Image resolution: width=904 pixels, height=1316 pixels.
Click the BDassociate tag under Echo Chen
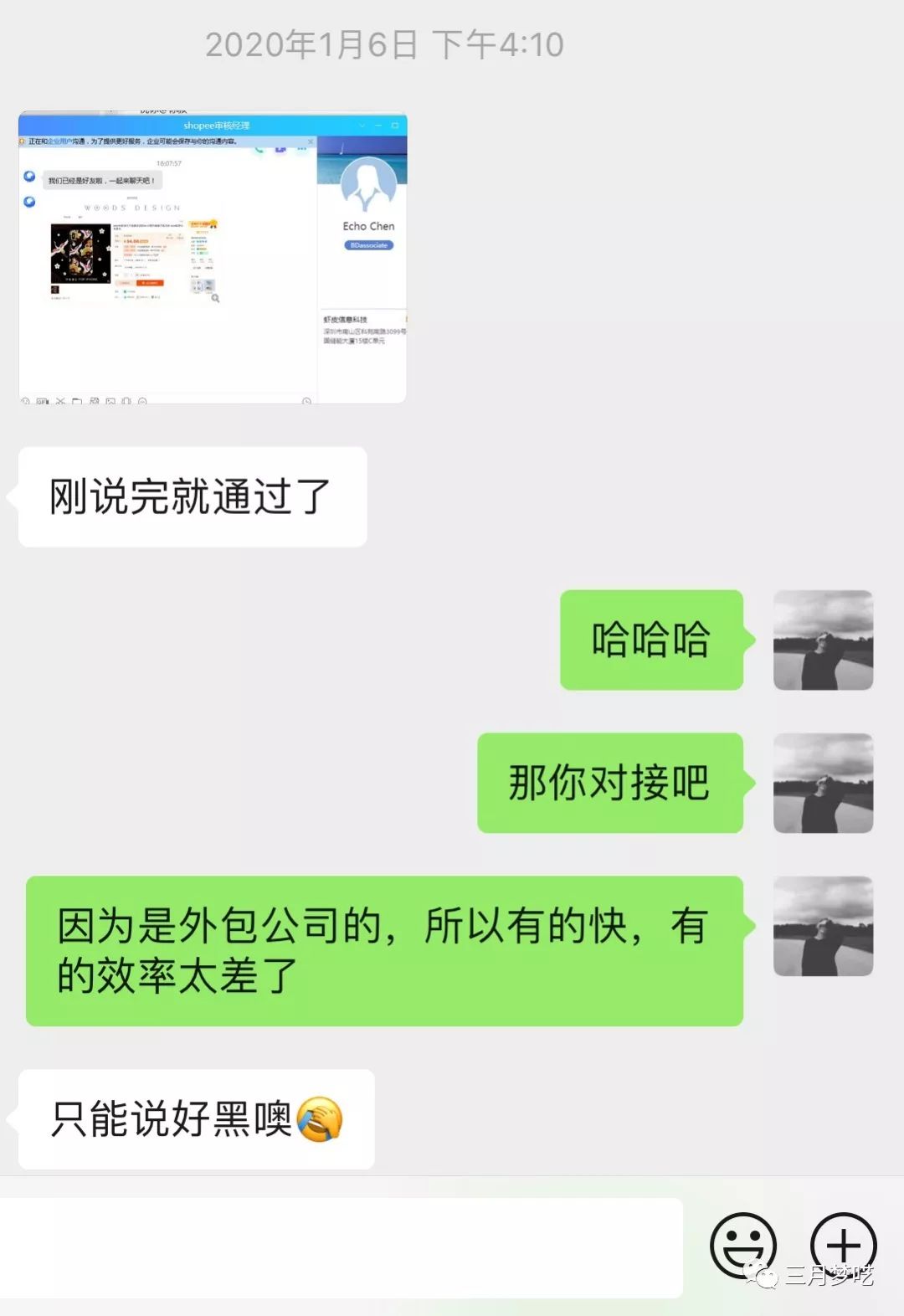point(370,244)
